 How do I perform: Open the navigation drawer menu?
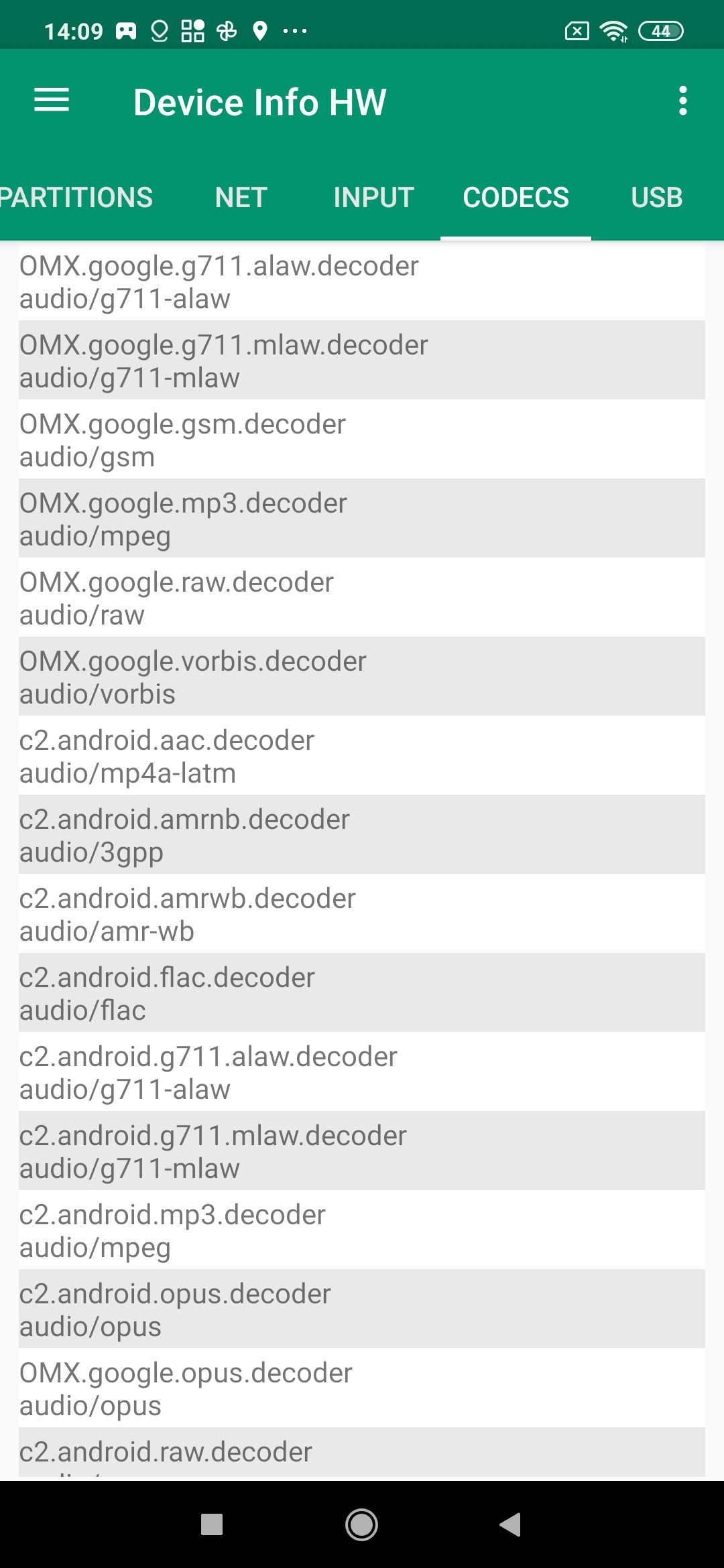coord(52,101)
